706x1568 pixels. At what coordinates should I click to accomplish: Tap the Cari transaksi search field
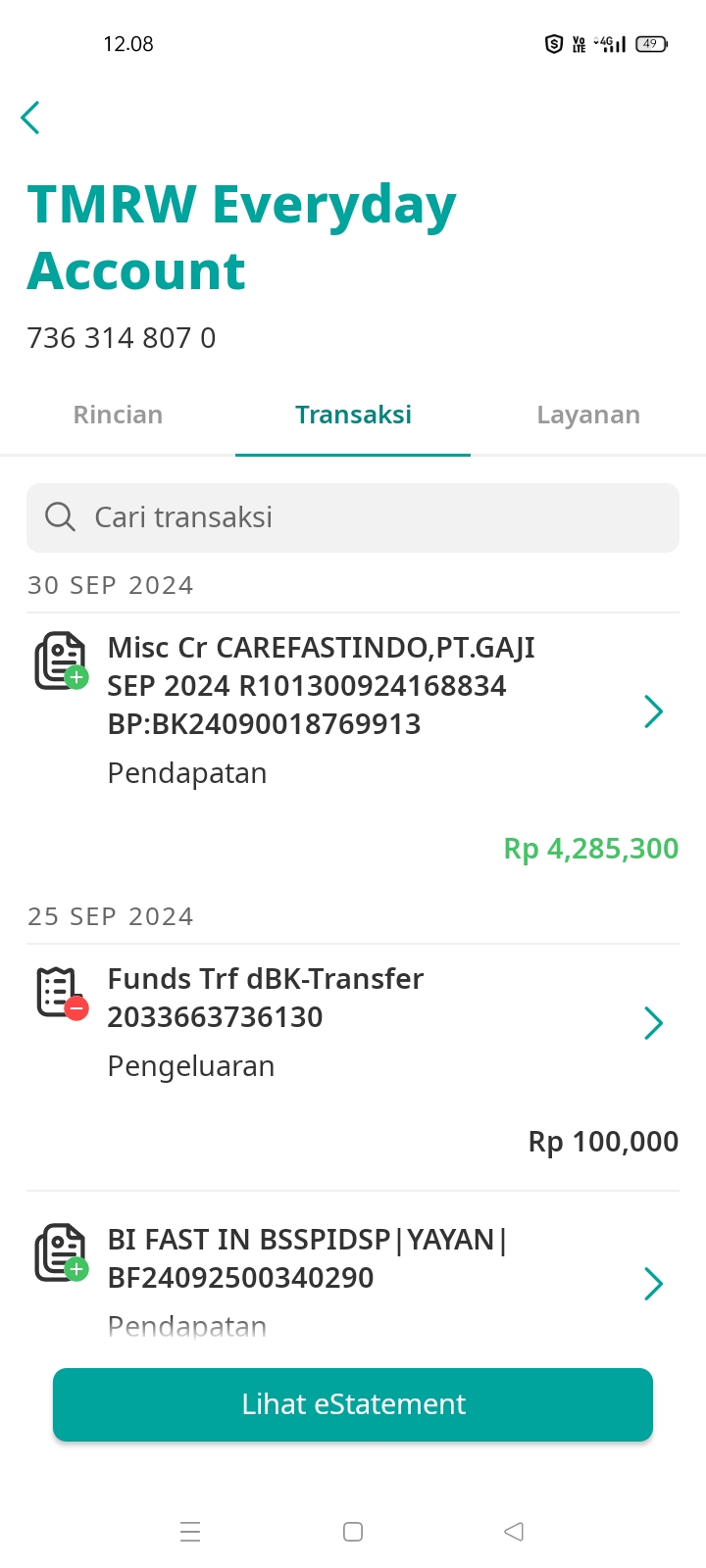(x=353, y=517)
